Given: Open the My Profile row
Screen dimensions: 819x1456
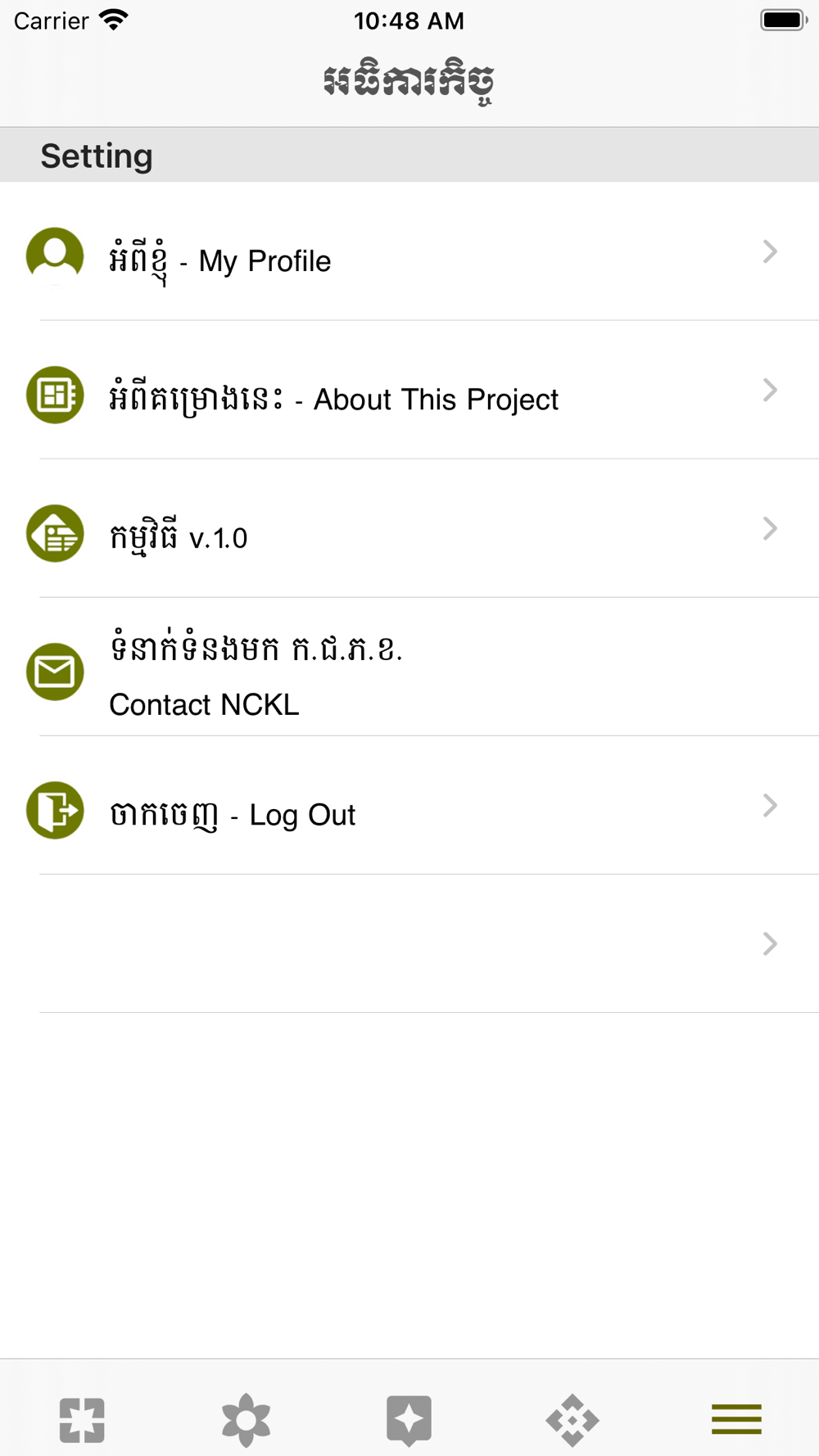Looking at the screenshot, I should point(409,251).
